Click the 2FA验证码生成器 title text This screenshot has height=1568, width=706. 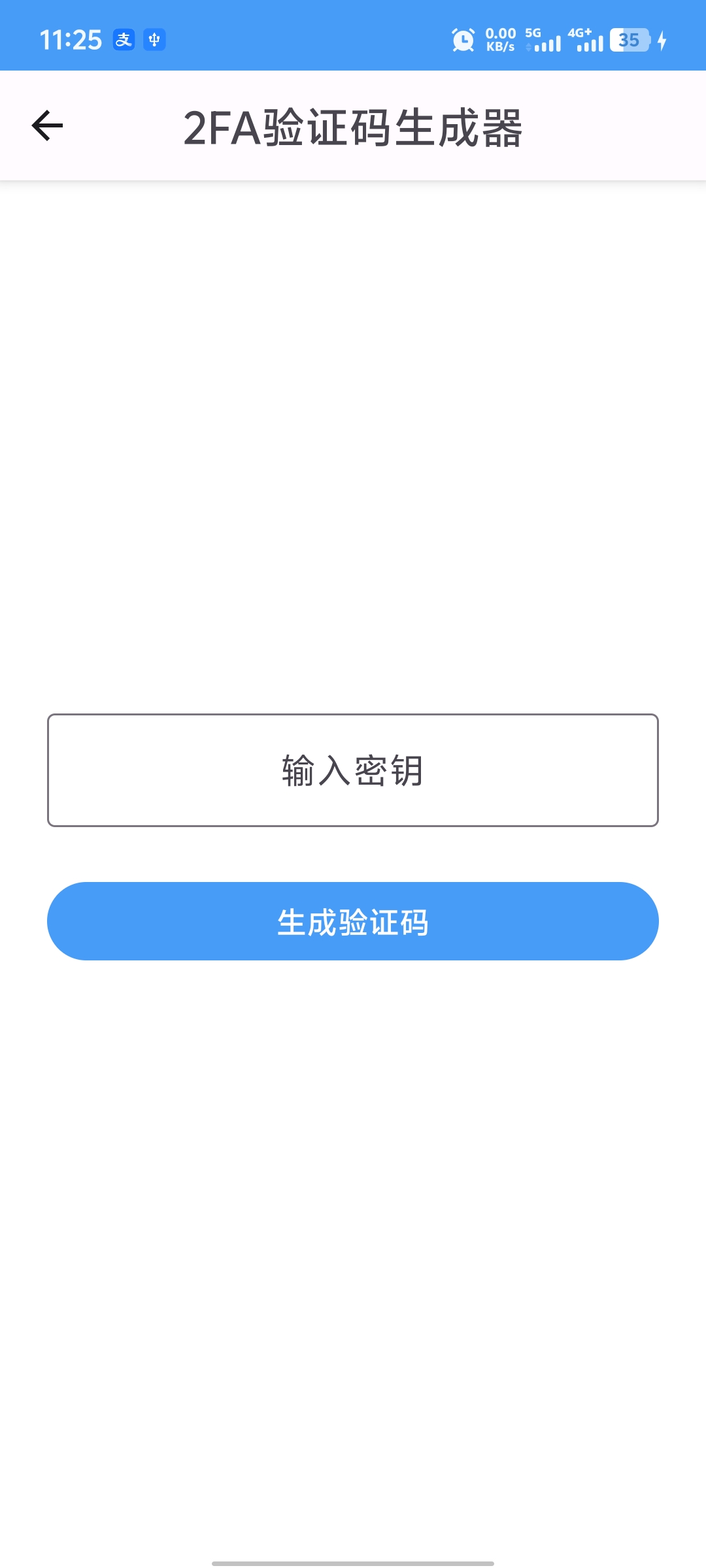tap(353, 126)
